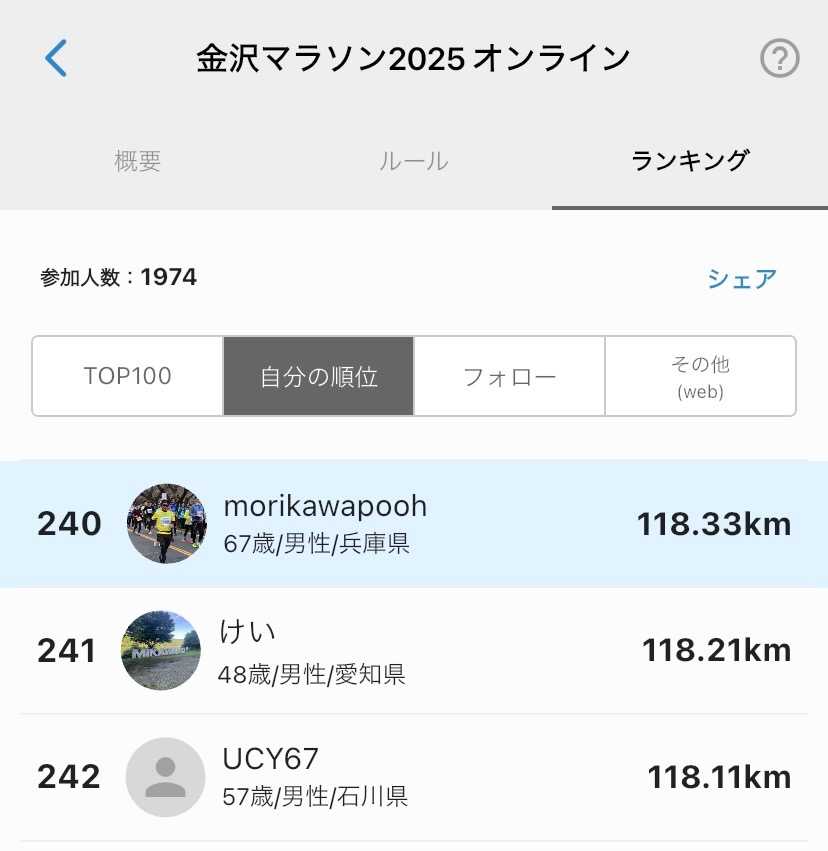Go back with the top-left arrow

tap(56, 59)
